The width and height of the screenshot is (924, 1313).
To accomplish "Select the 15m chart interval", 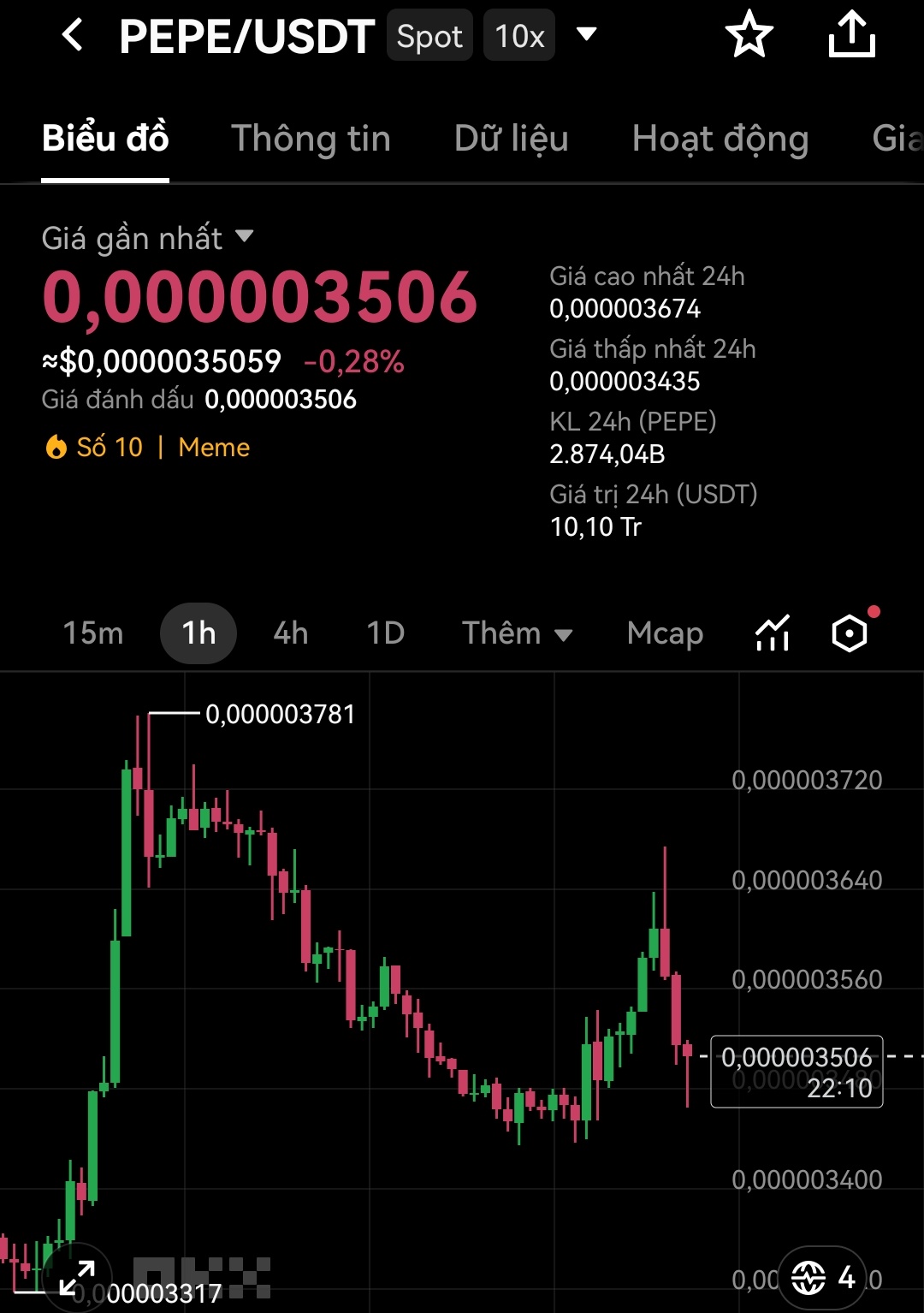I will pyautogui.click(x=93, y=633).
